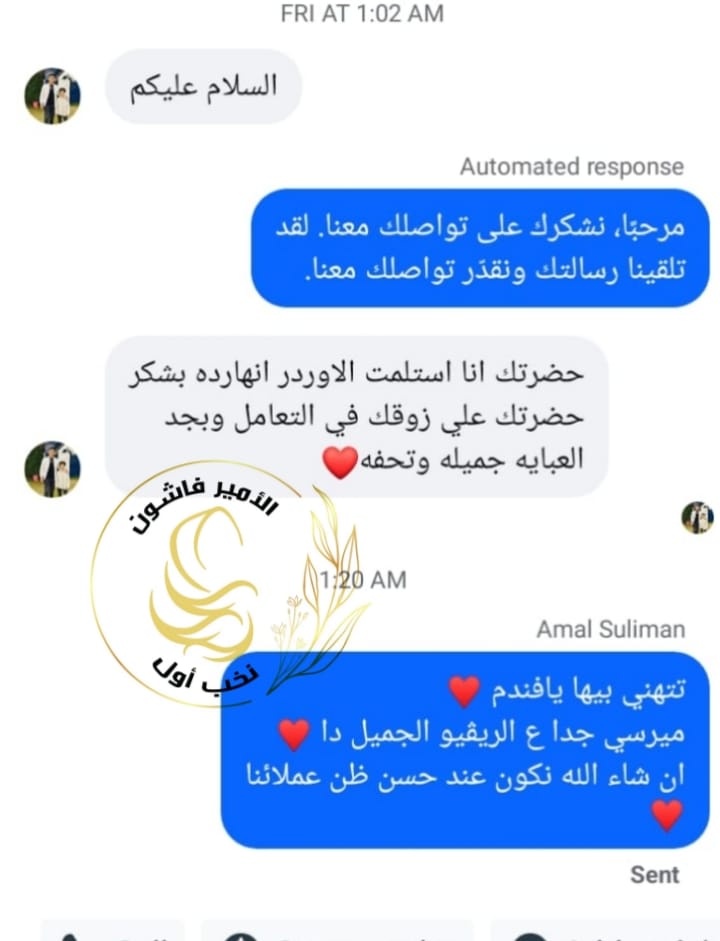Open sender's avatar beside السلام عليكم message

52,96
